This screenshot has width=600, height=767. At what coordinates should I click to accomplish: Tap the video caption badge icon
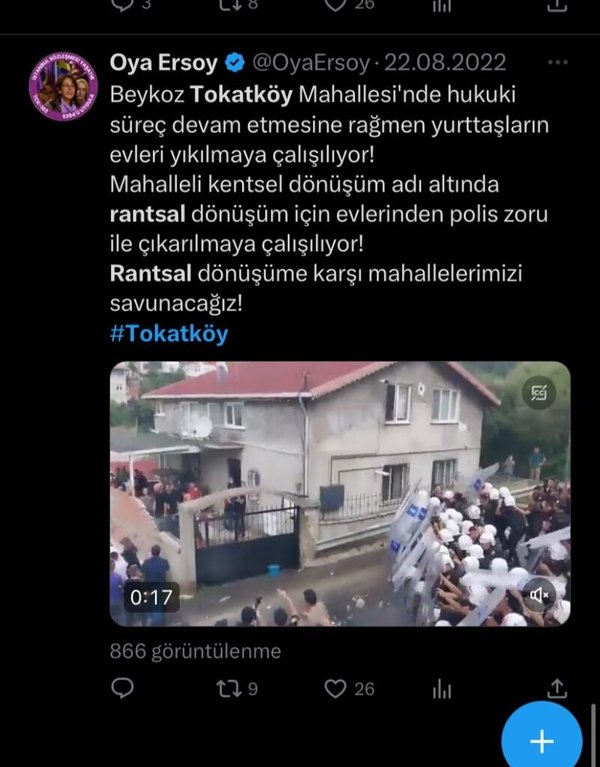pyautogui.click(x=541, y=390)
